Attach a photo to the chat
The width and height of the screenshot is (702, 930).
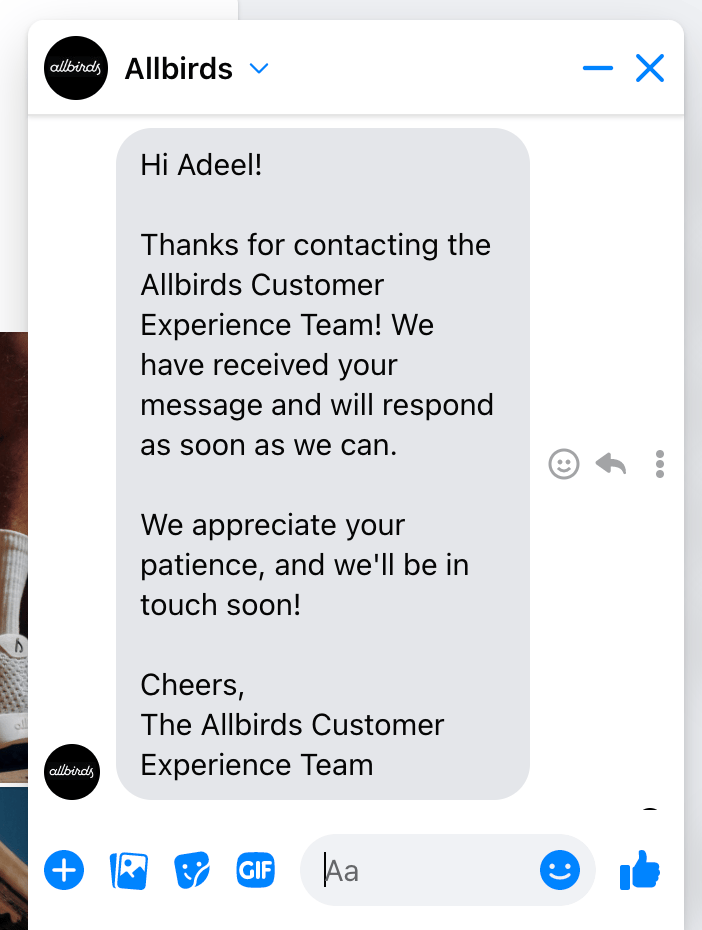point(128,870)
